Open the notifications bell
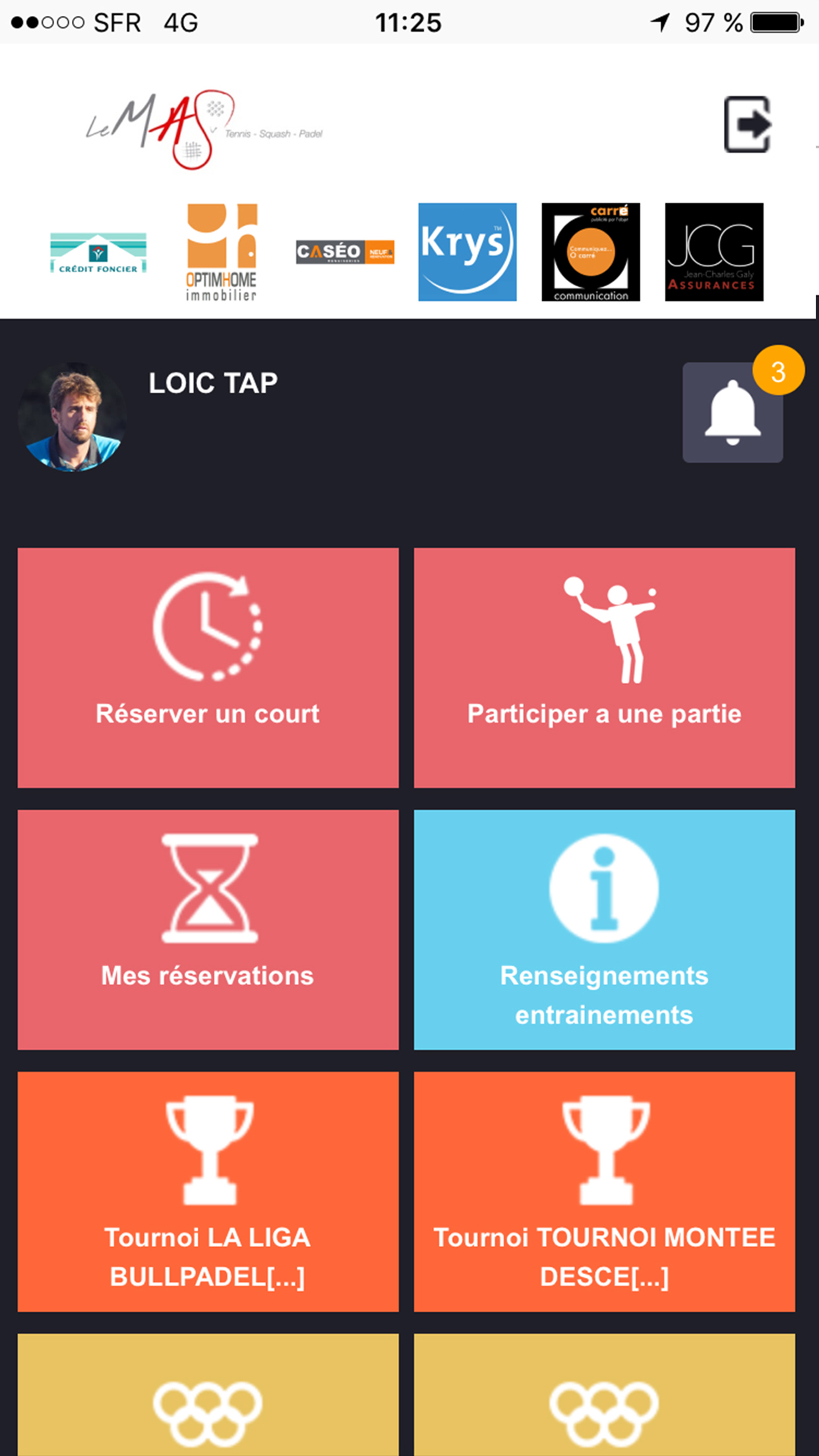The width and height of the screenshot is (819, 1456). 733,413
